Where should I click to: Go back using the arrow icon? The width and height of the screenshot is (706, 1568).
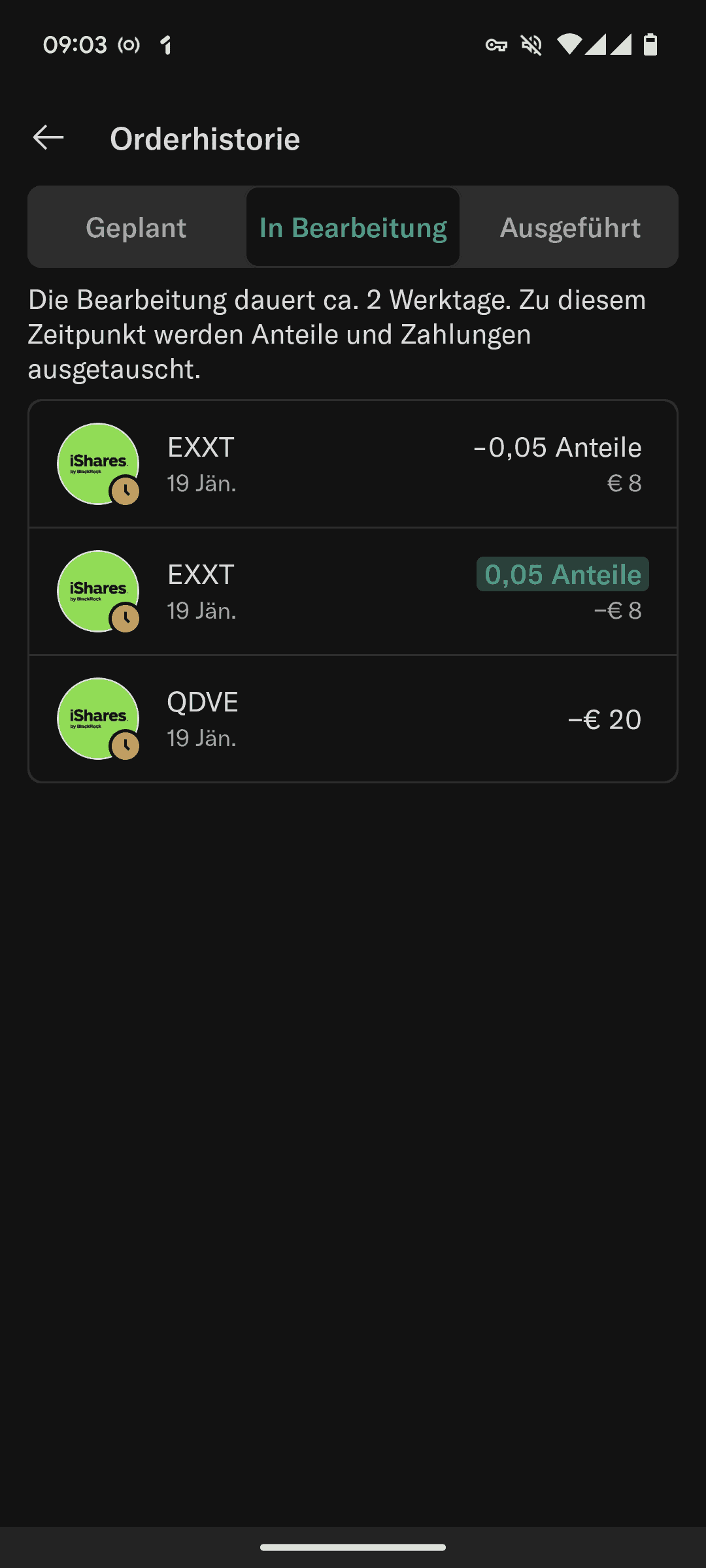click(48, 138)
